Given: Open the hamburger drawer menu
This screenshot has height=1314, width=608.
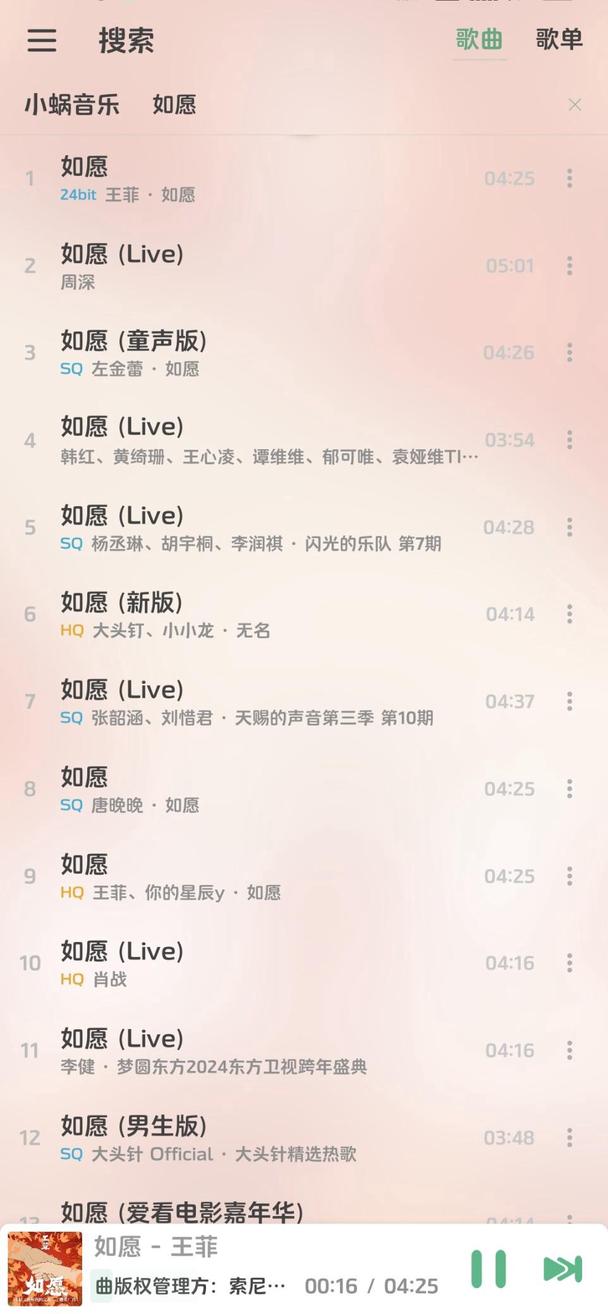Looking at the screenshot, I should click(42, 40).
